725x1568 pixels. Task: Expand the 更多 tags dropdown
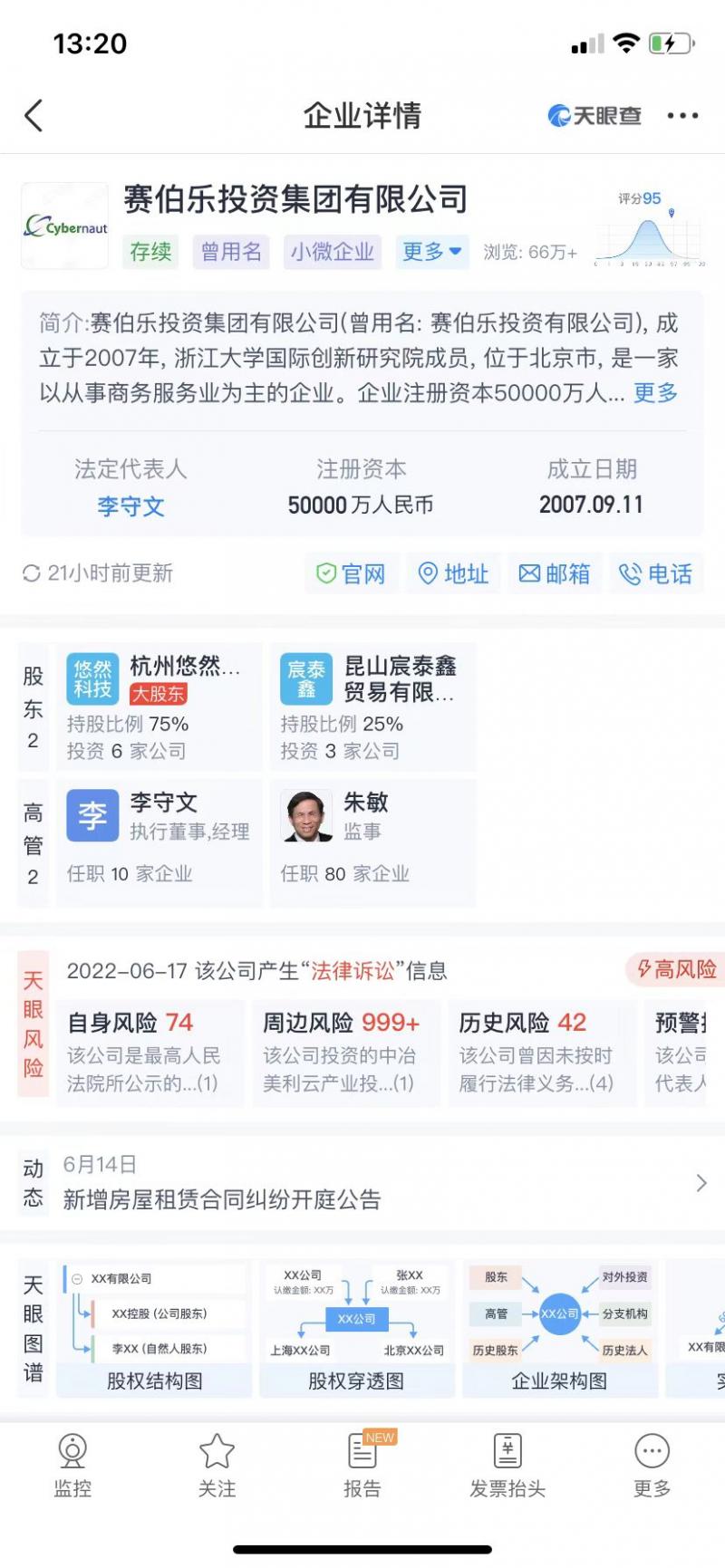[431, 252]
